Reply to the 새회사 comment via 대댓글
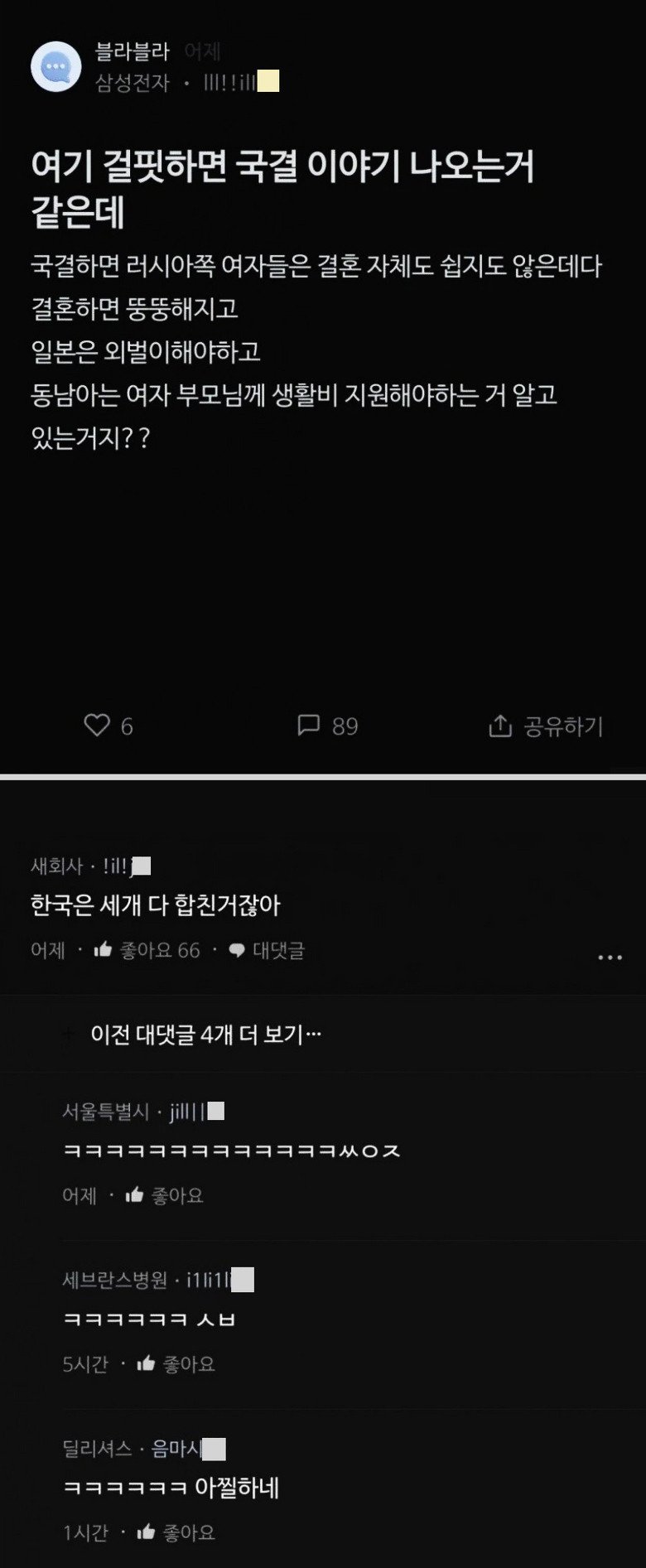646x1568 pixels. pos(267,950)
